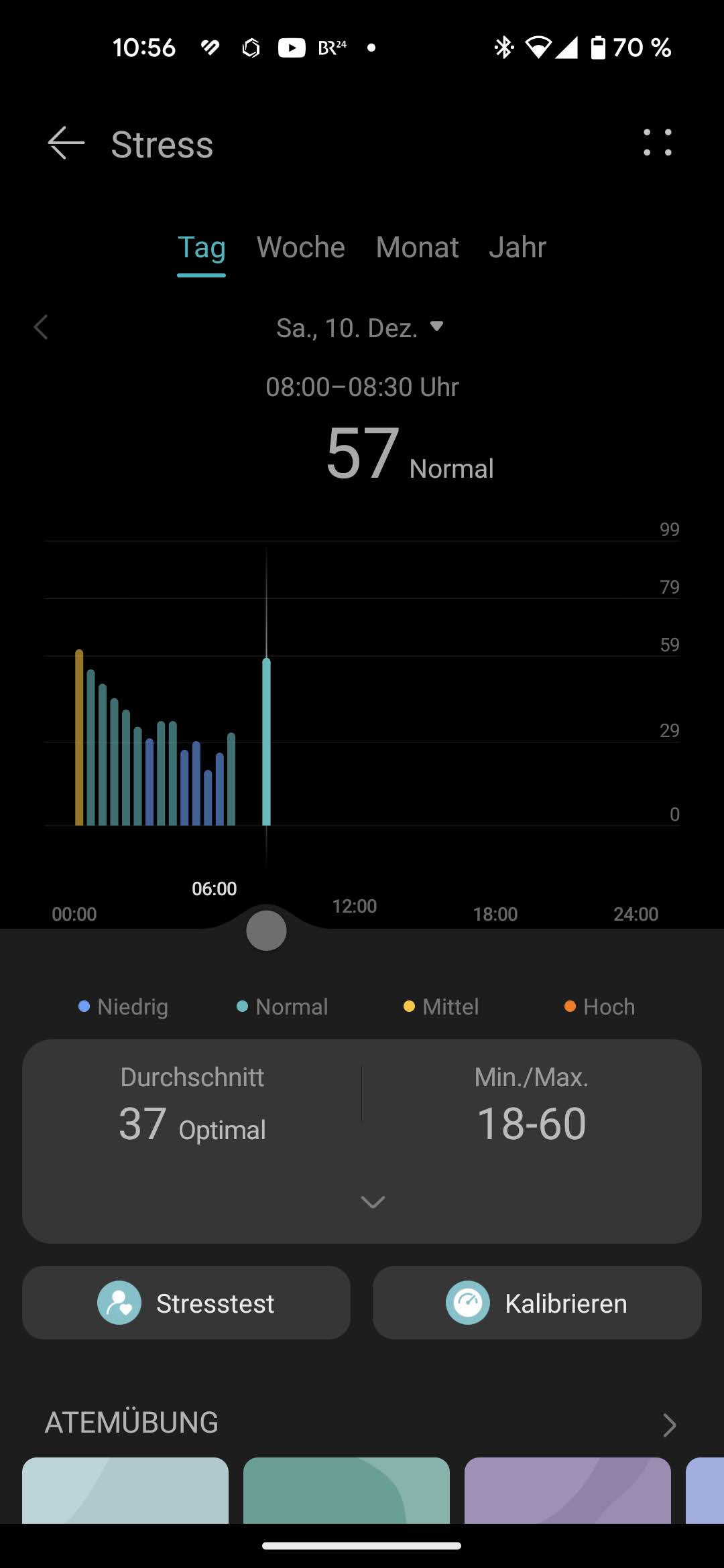The width and height of the screenshot is (724, 1568).
Task: Switch to the Monat tab
Action: coord(417,248)
